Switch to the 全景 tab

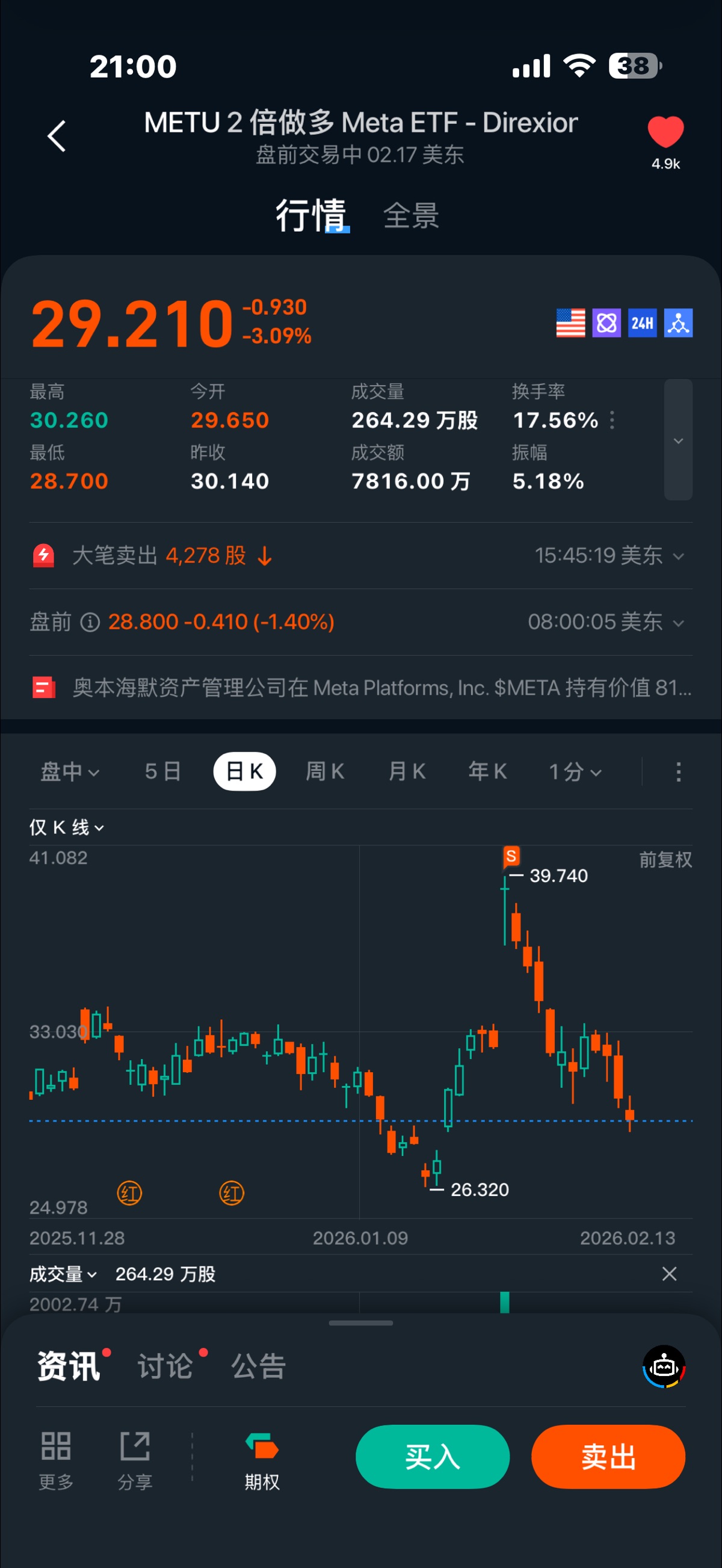411,216
